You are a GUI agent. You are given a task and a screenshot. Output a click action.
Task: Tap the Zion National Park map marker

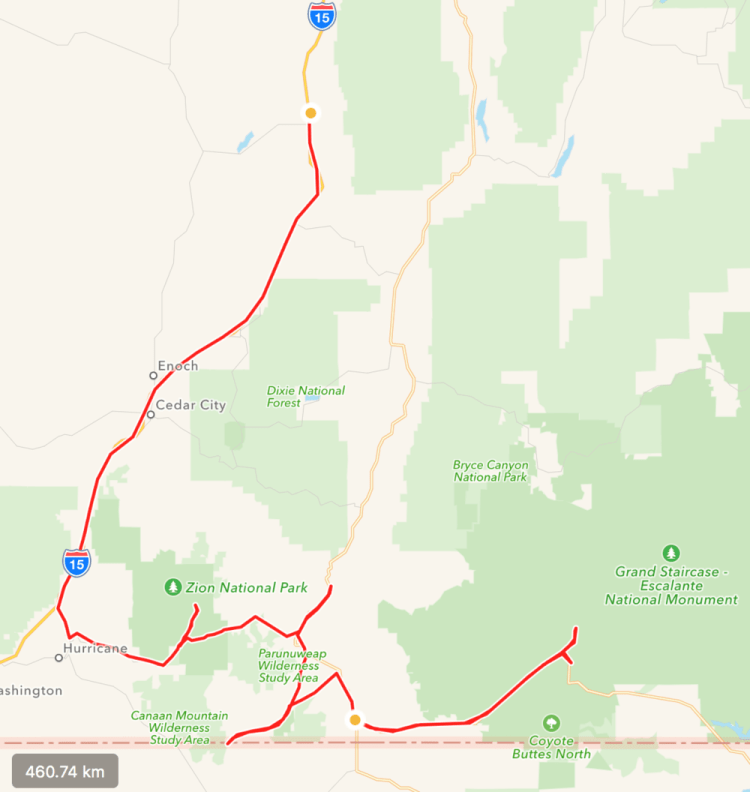click(x=174, y=588)
